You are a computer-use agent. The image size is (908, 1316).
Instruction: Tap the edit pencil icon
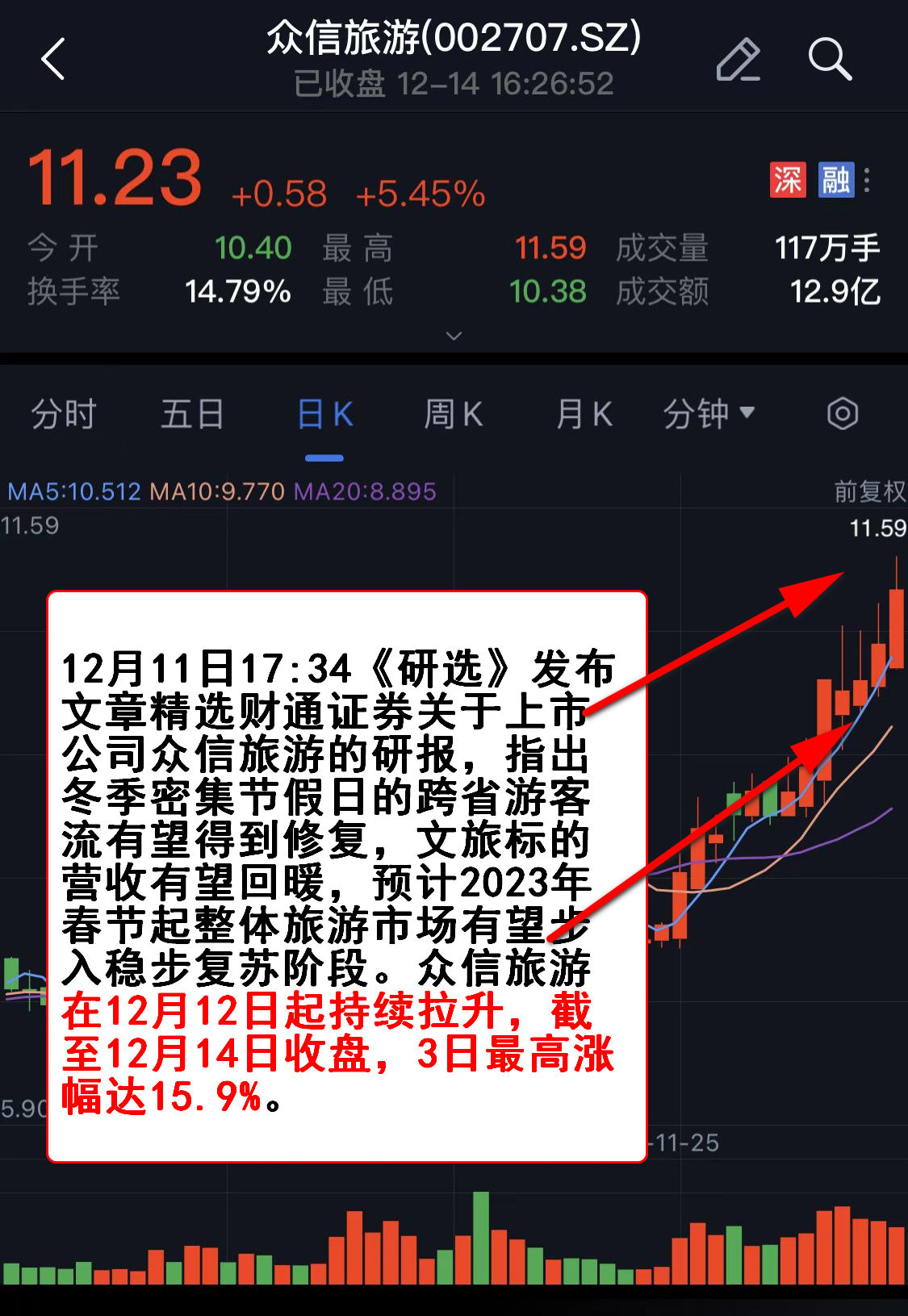[738, 60]
